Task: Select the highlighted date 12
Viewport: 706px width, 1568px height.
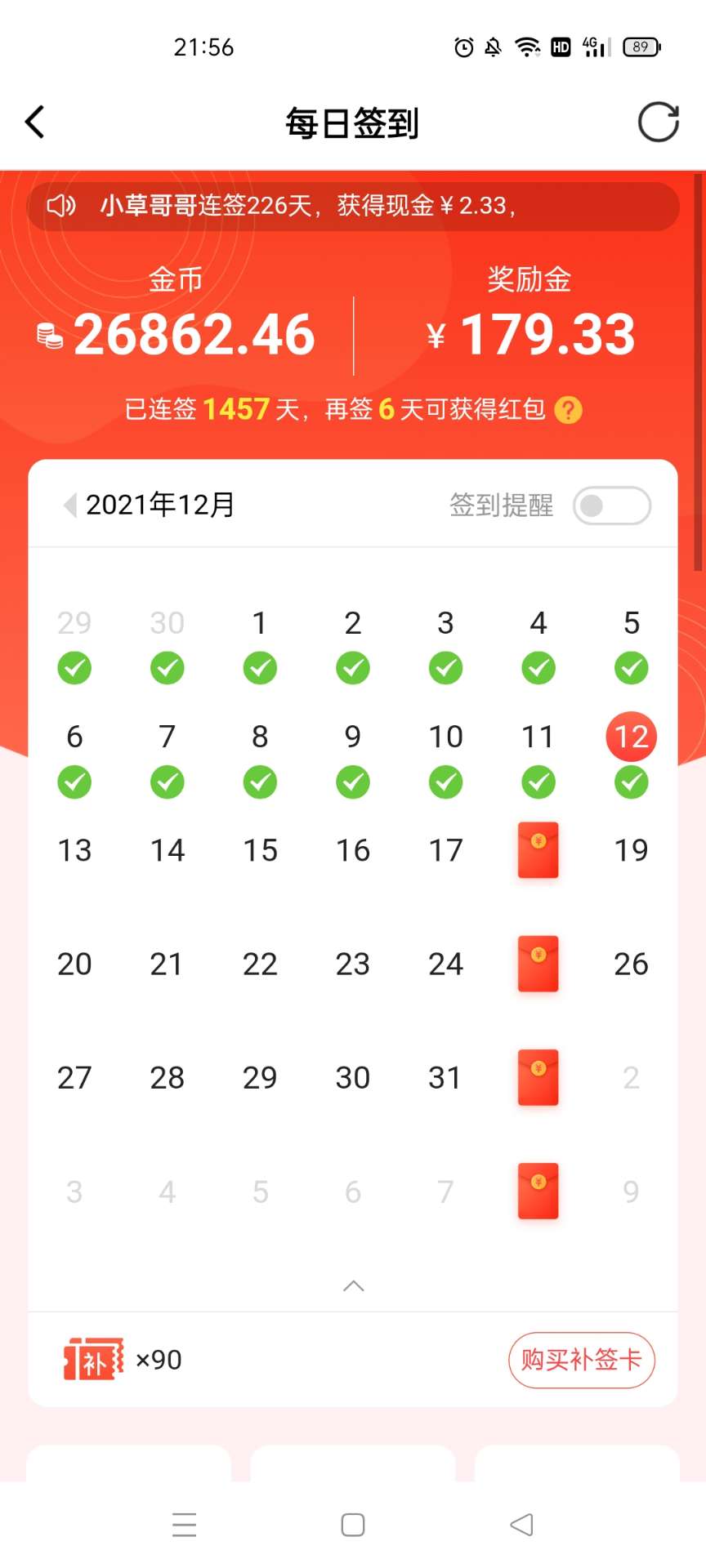Action: tap(631, 737)
